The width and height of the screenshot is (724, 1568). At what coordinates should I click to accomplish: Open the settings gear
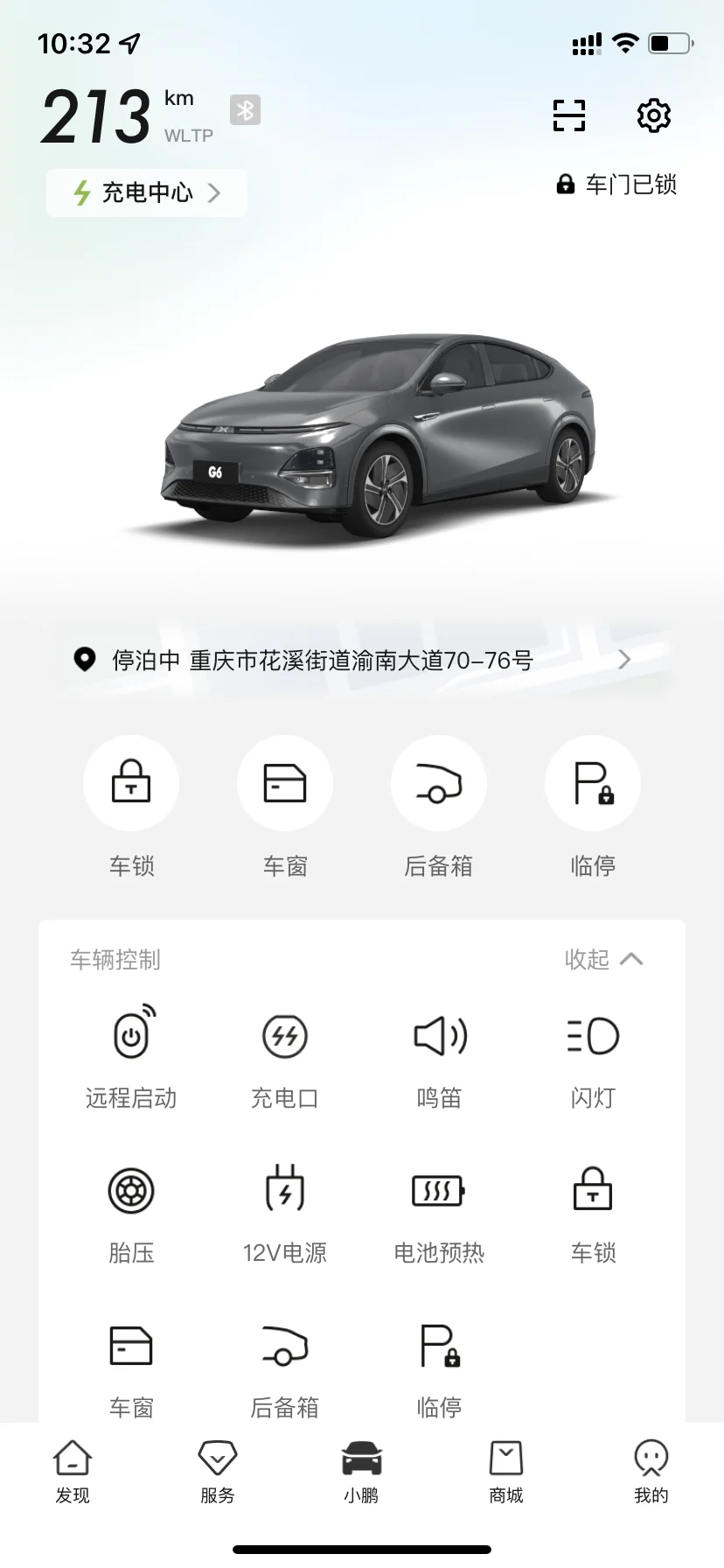point(653,115)
